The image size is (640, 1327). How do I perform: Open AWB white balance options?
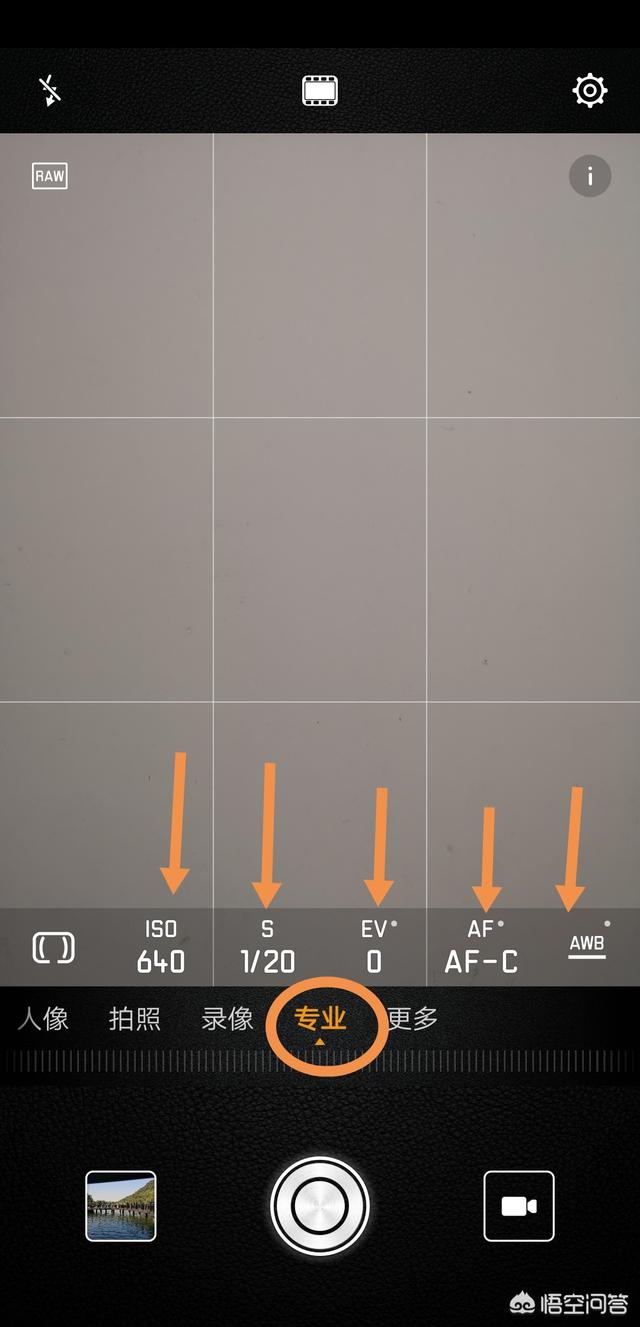[x=587, y=945]
